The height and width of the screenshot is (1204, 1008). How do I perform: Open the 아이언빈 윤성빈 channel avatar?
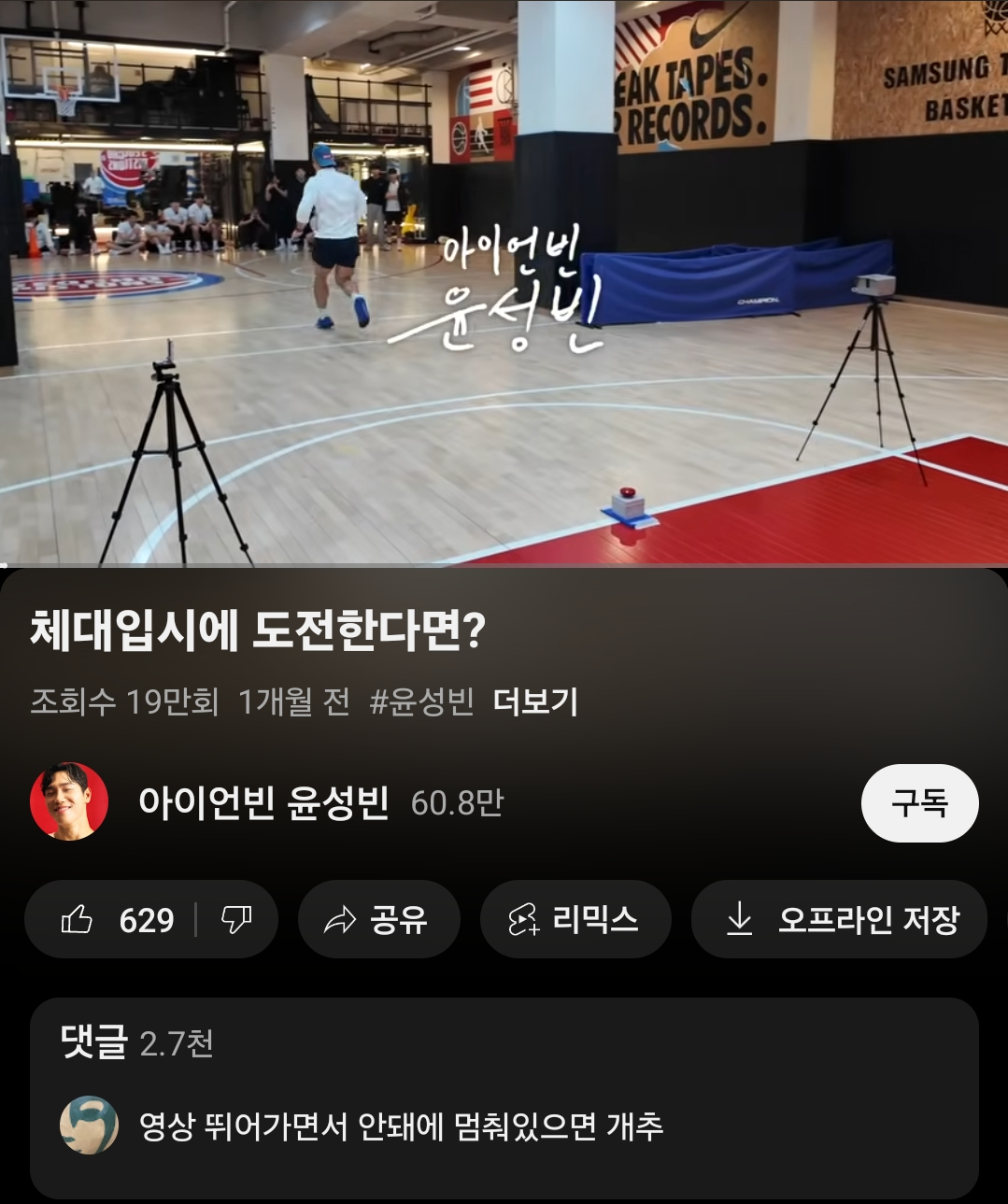[x=69, y=802]
